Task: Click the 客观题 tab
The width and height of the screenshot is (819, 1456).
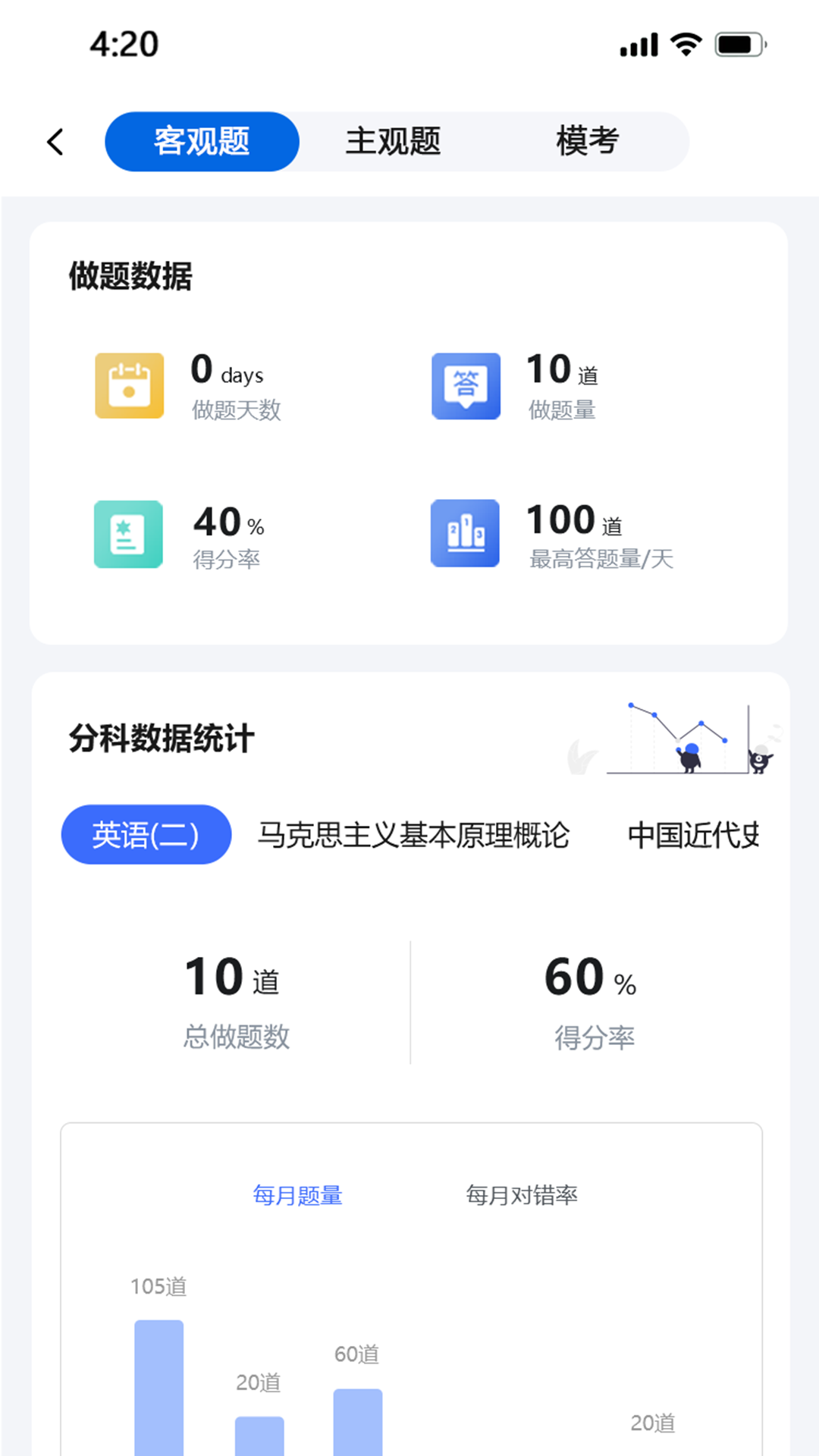Action: tap(202, 141)
